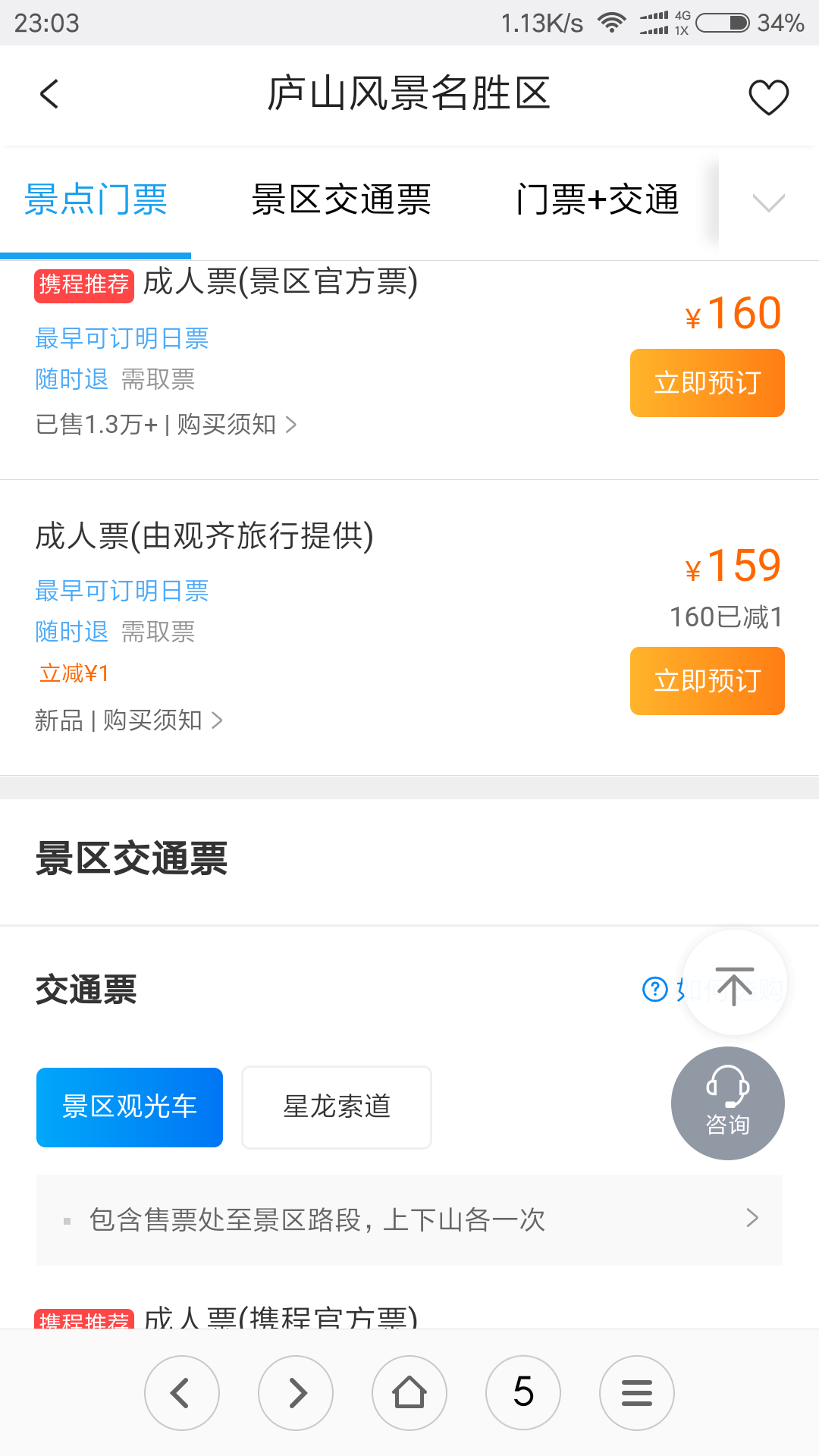Favorite this scenic spot with heart icon

coord(768,97)
